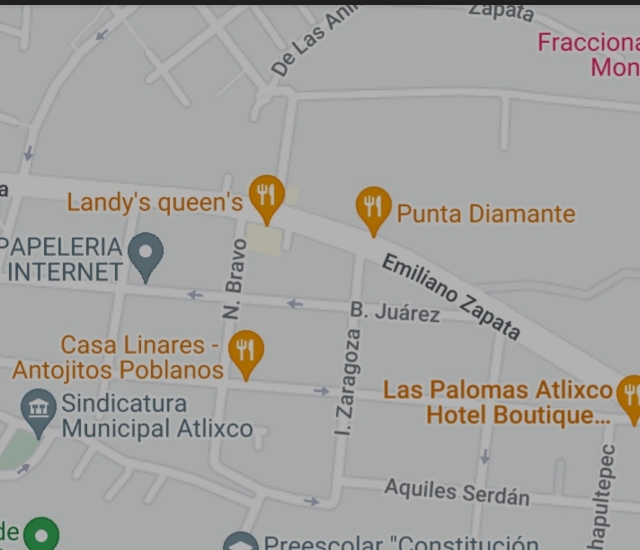The width and height of the screenshot is (640, 550).
Task: Tap the Preescolar "Constitución" school pin
Action: [x=240, y=543]
